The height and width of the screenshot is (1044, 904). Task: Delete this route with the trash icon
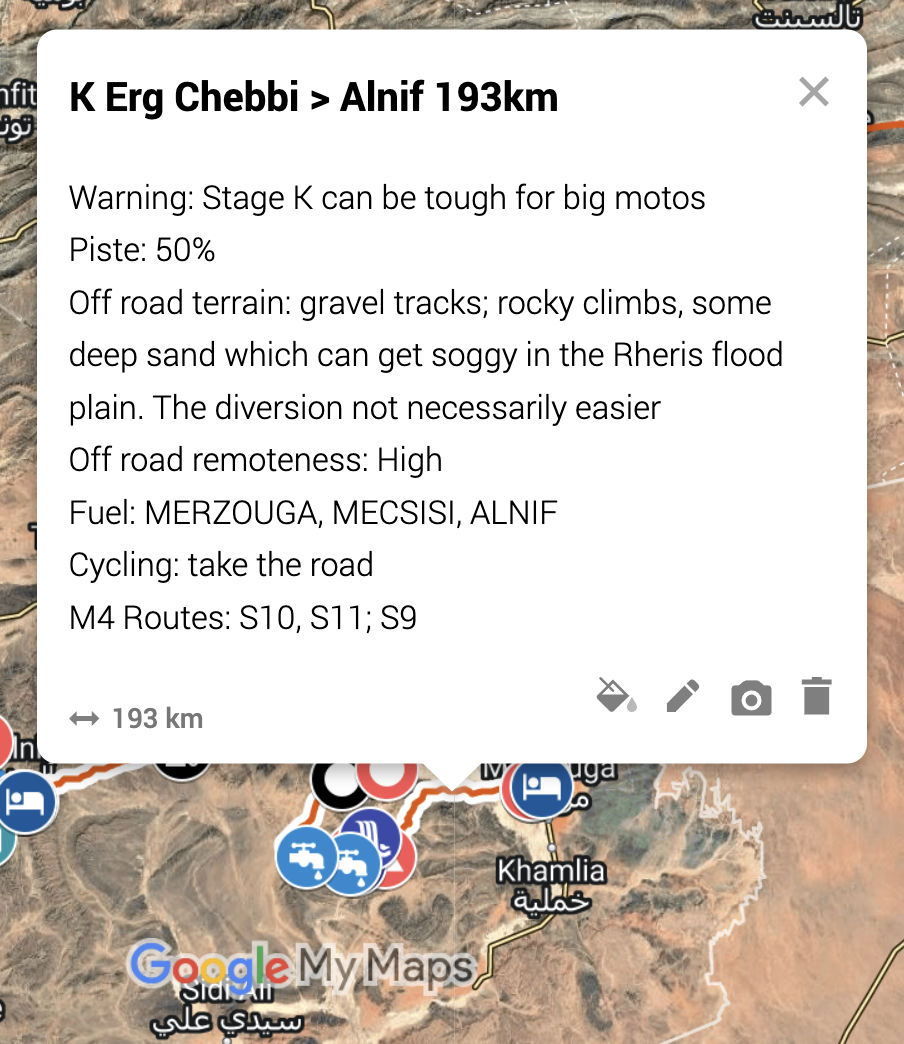tap(817, 697)
